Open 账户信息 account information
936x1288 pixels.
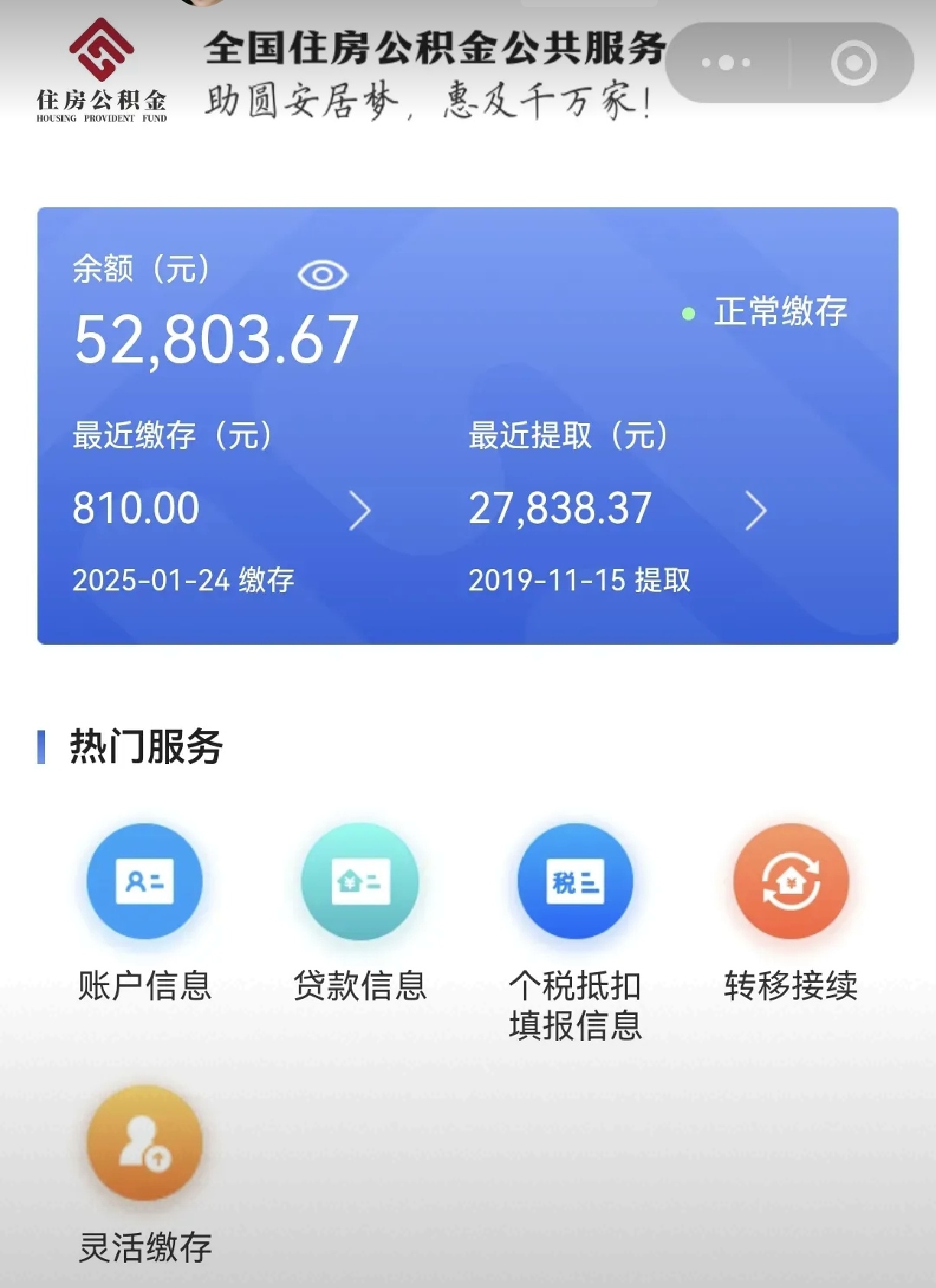point(145,881)
